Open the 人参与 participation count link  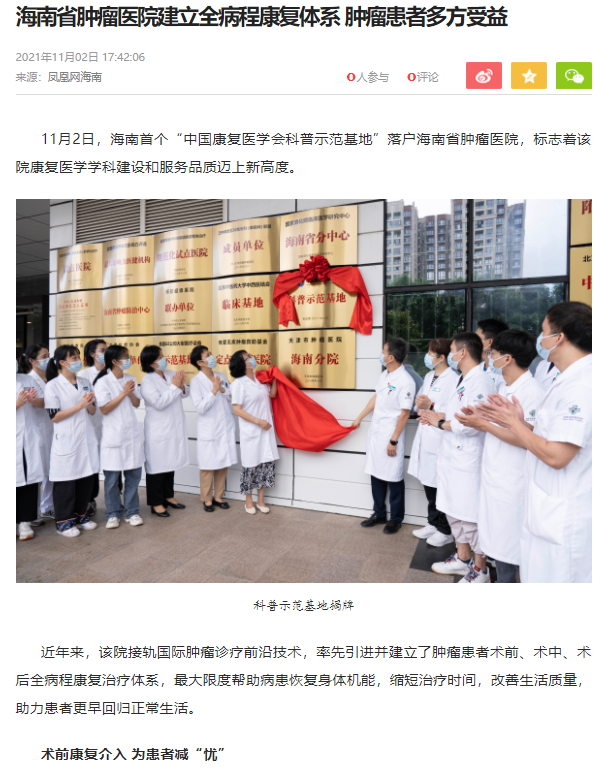tap(368, 77)
